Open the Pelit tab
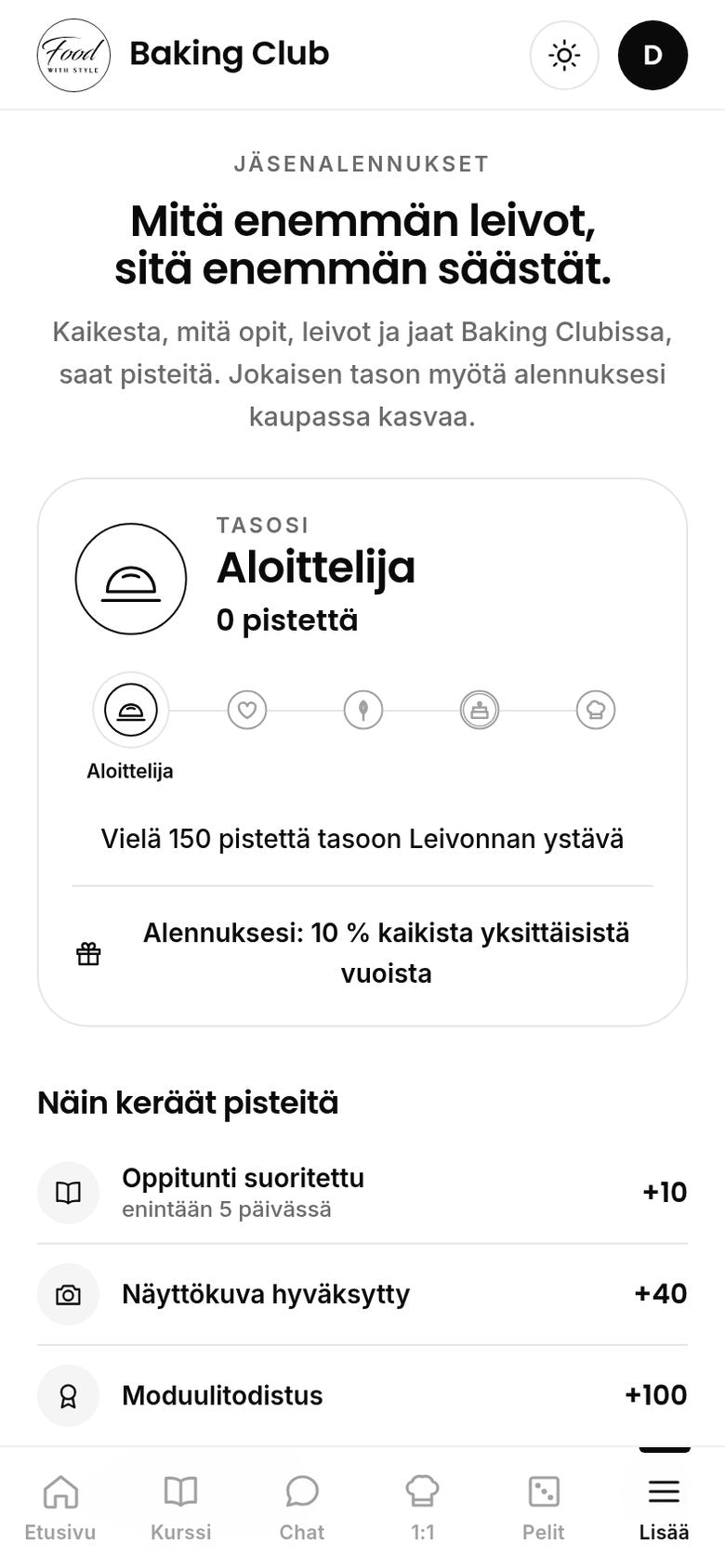Viewport: 725px width, 1568px height. click(x=544, y=1507)
